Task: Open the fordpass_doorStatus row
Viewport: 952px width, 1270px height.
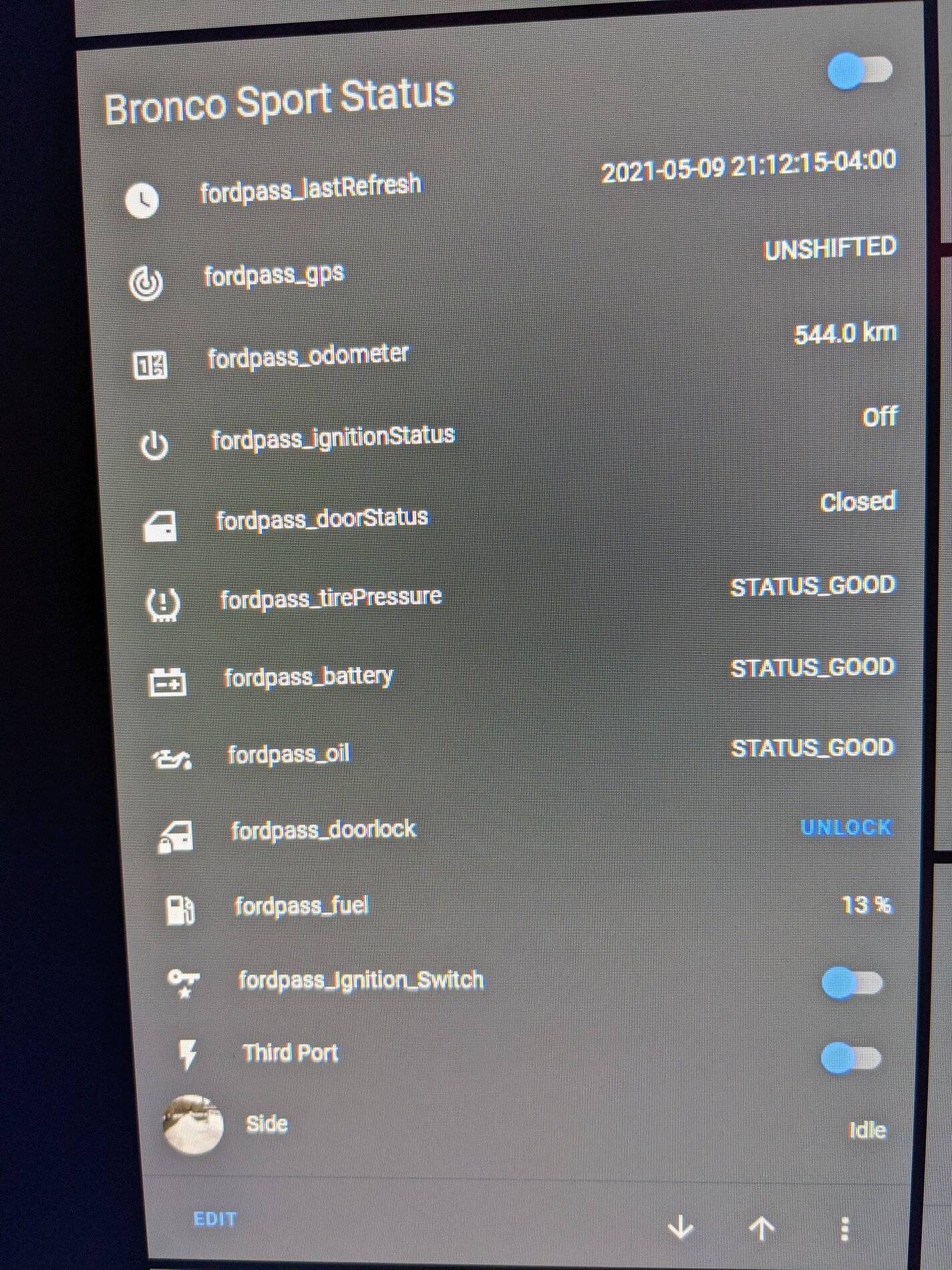Action: pos(322,519)
